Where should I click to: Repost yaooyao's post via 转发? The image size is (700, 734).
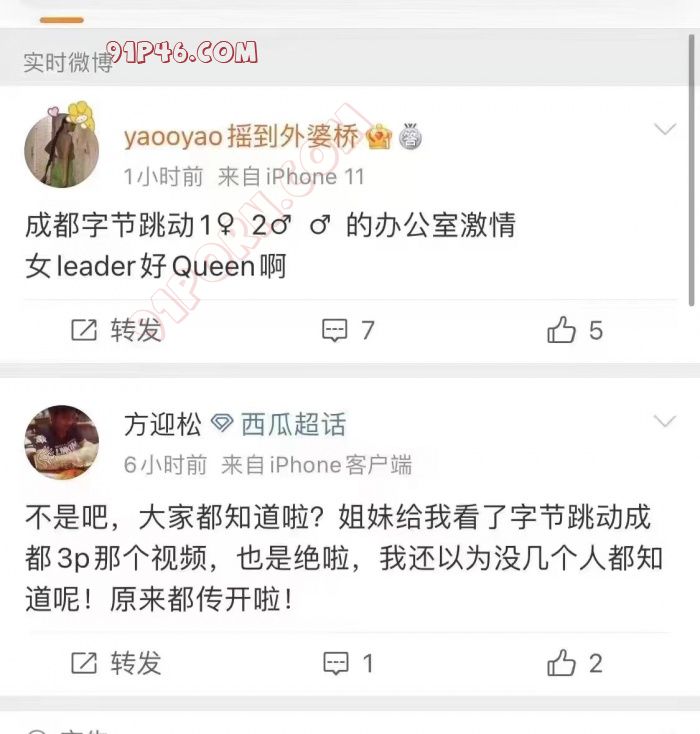point(116,330)
